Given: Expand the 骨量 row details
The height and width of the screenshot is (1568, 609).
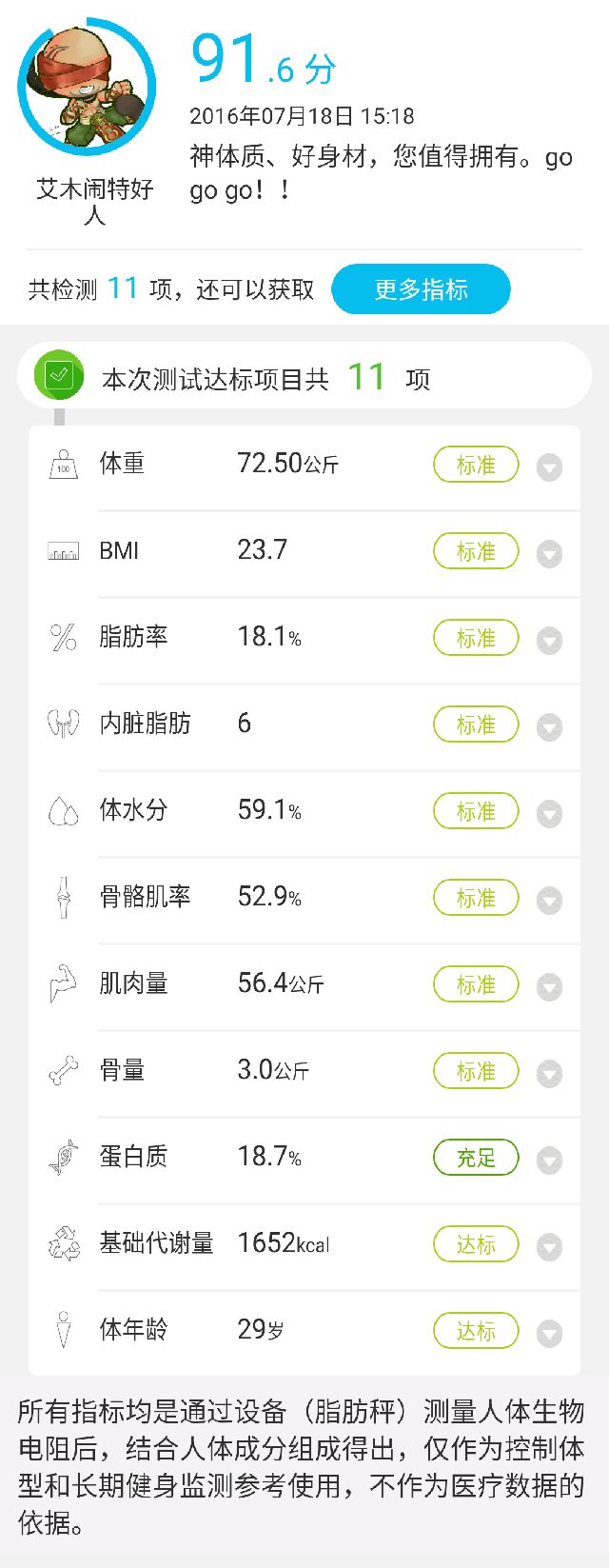Looking at the screenshot, I should (x=549, y=1074).
